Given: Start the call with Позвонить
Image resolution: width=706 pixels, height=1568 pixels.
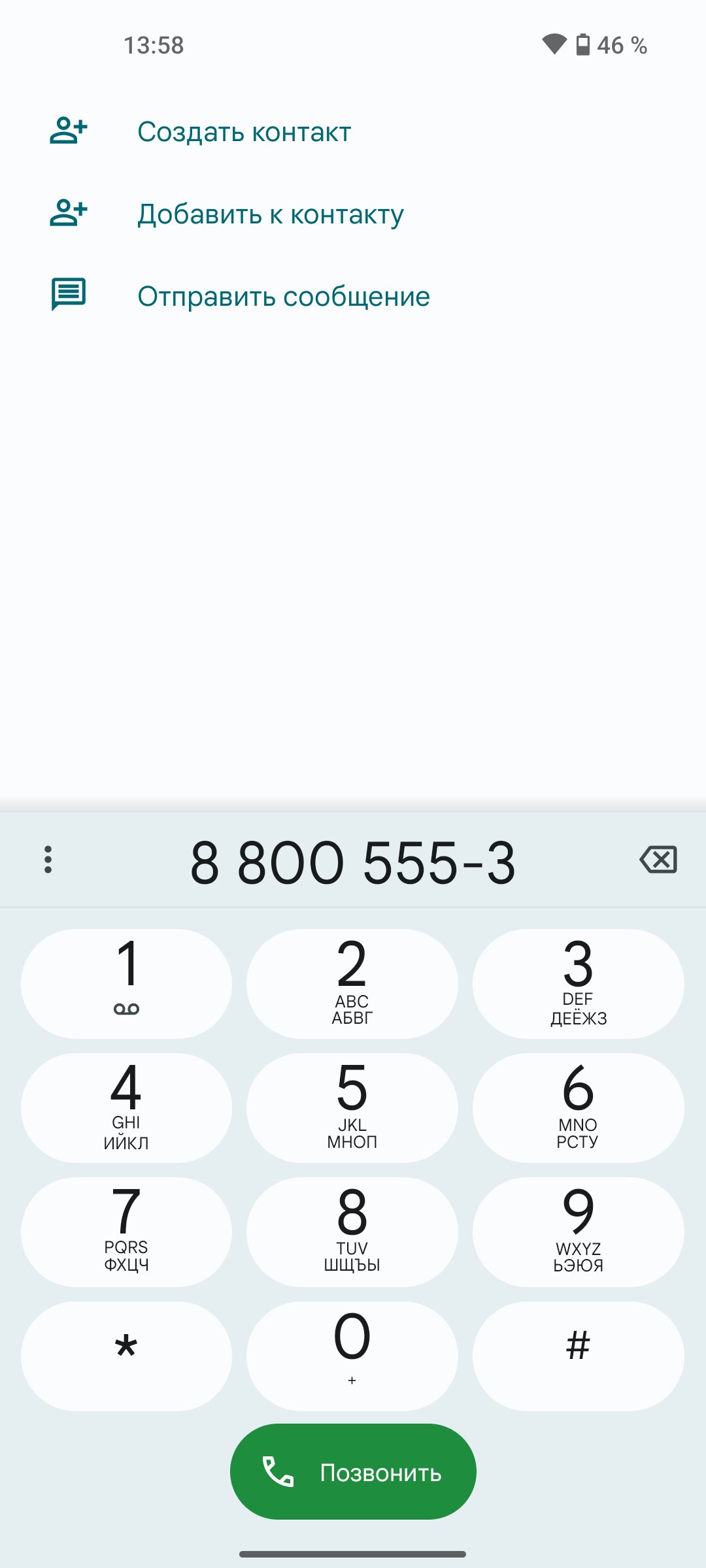Looking at the screenshot, I should pos(353,1471).
